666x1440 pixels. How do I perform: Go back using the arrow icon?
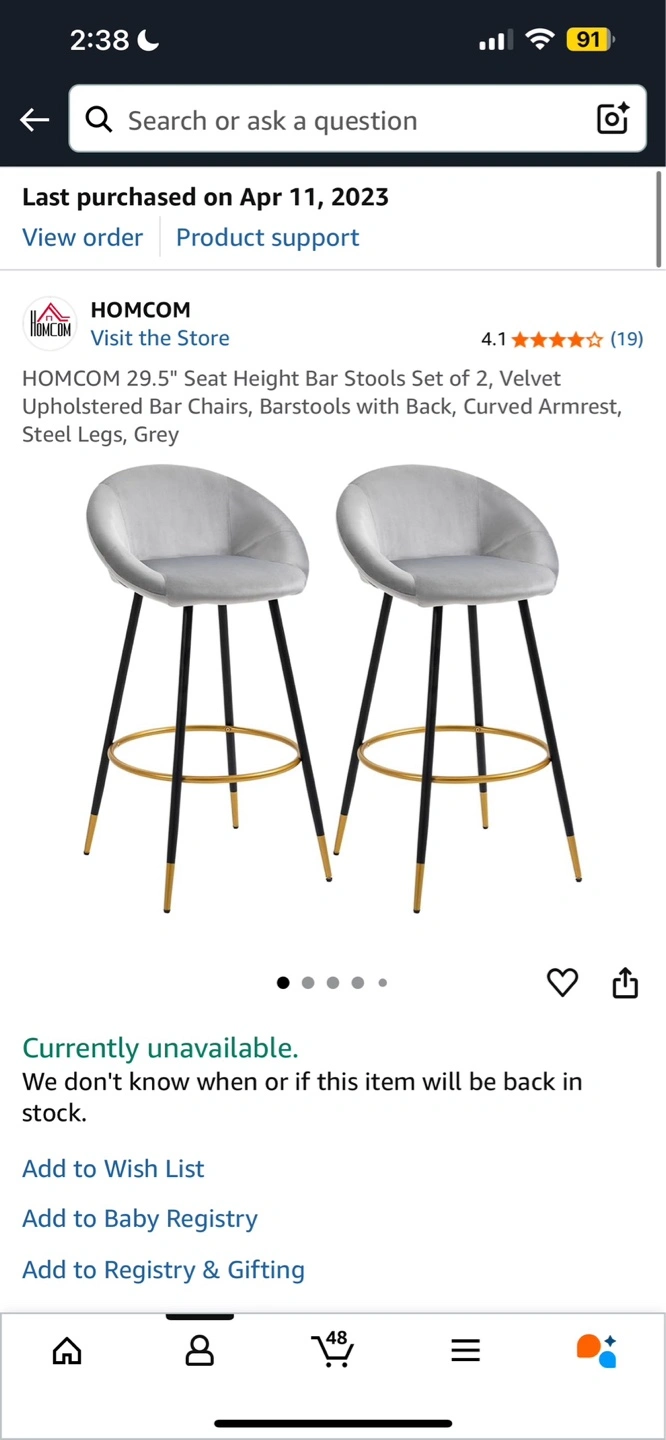tap(35, 120)
